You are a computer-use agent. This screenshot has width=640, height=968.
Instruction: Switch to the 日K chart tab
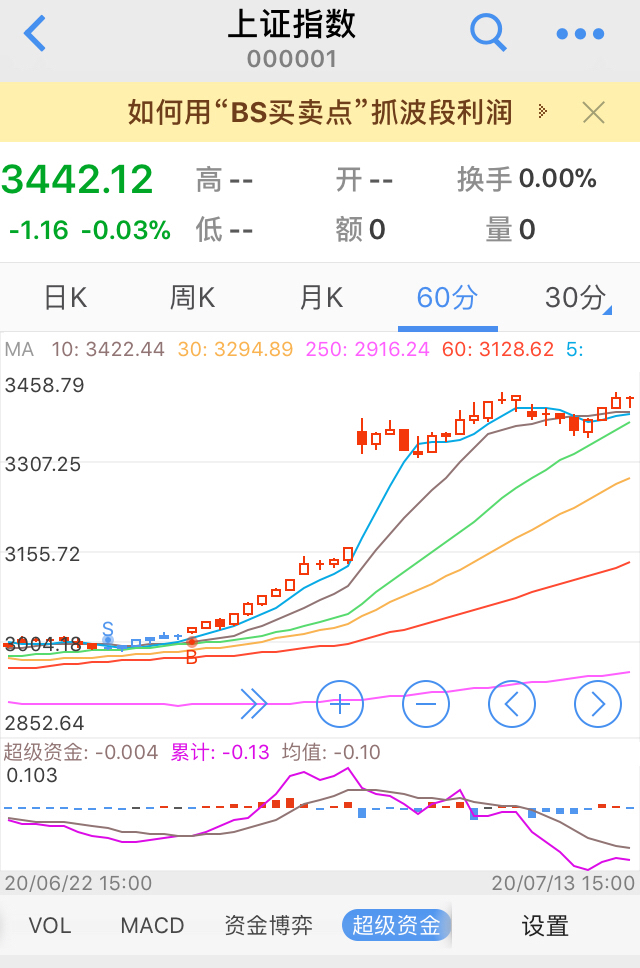coord(66,297)
